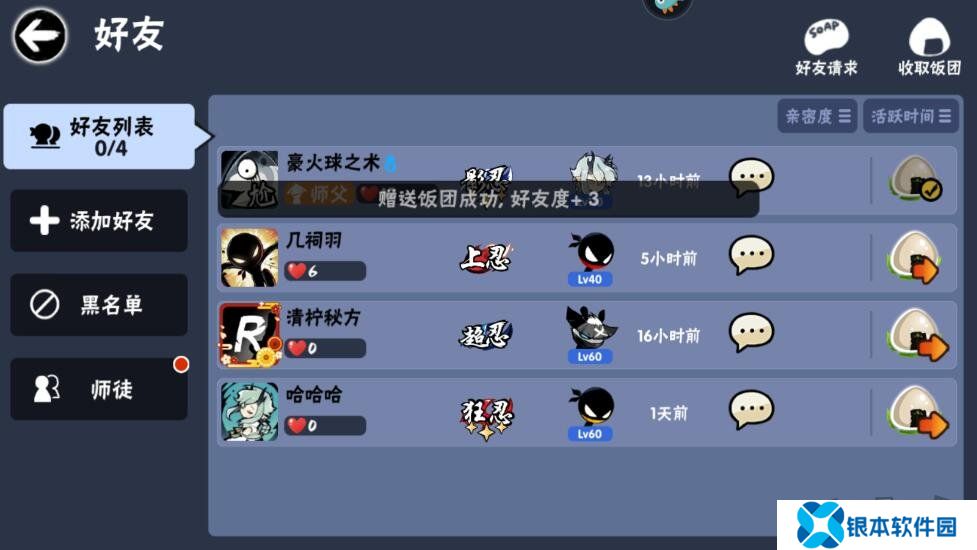Select 哈哈哈's avatar
The height and width of the screenshot is (550, 977).
point(249,412)
